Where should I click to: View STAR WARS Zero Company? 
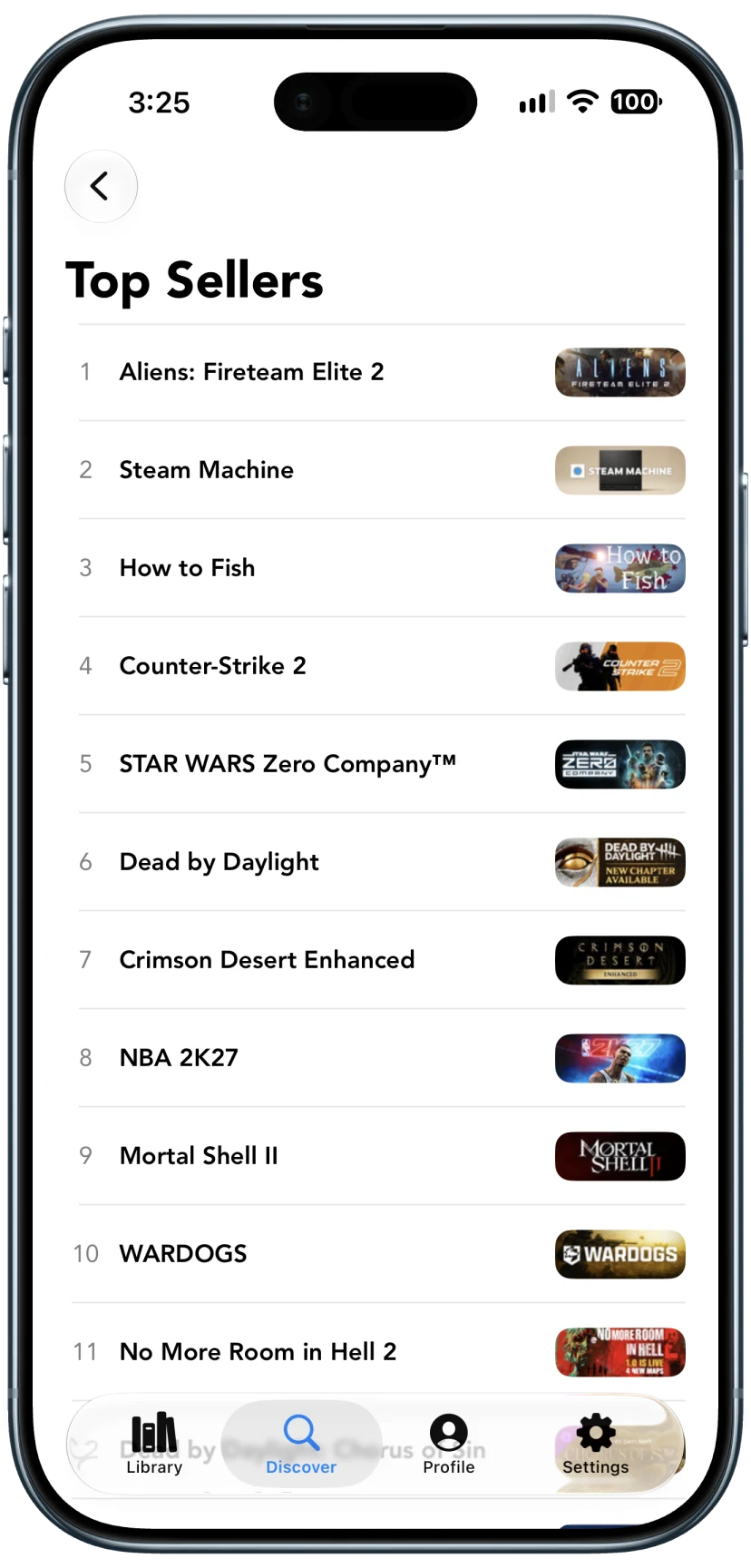click(x=381, y=764)
